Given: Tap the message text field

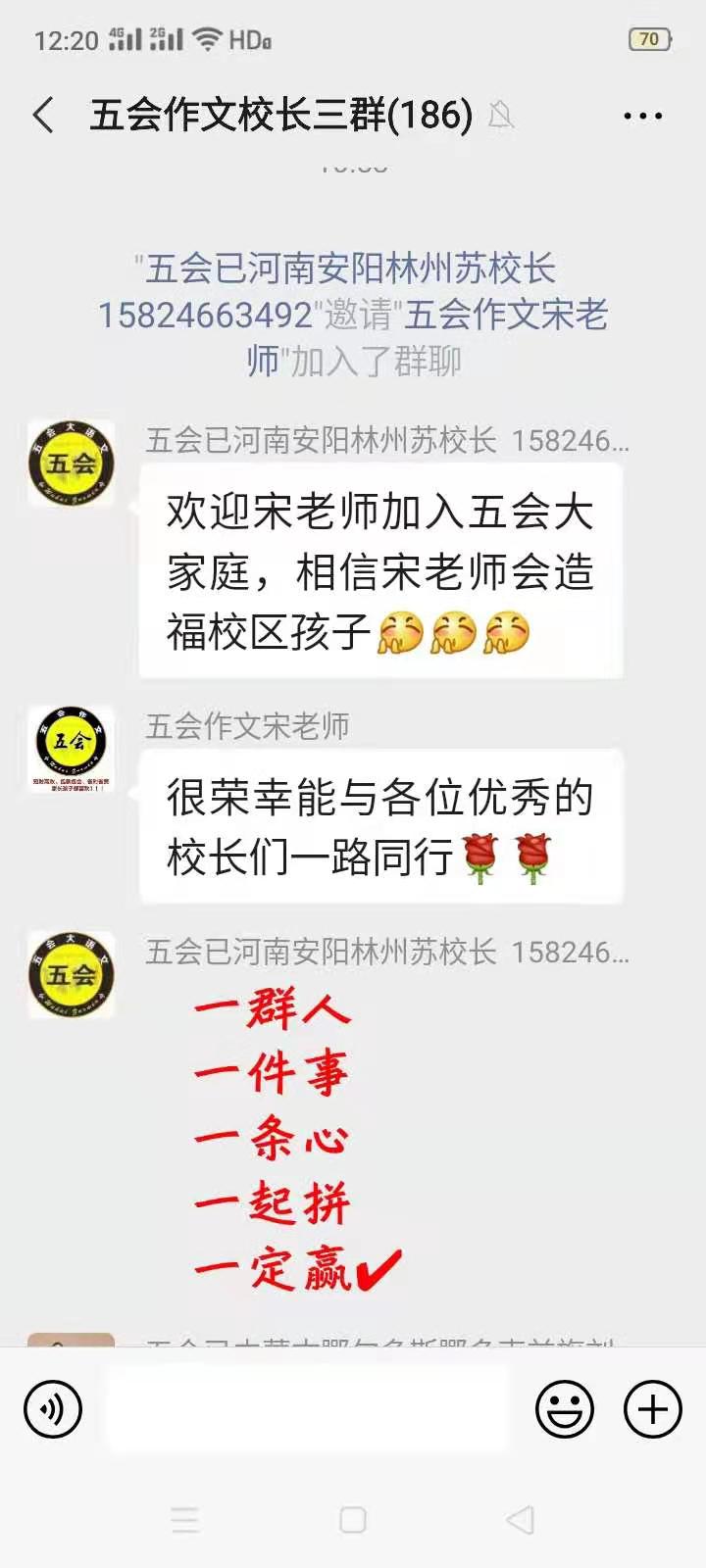Looking at the screenshot, I should click(306, 1409).
